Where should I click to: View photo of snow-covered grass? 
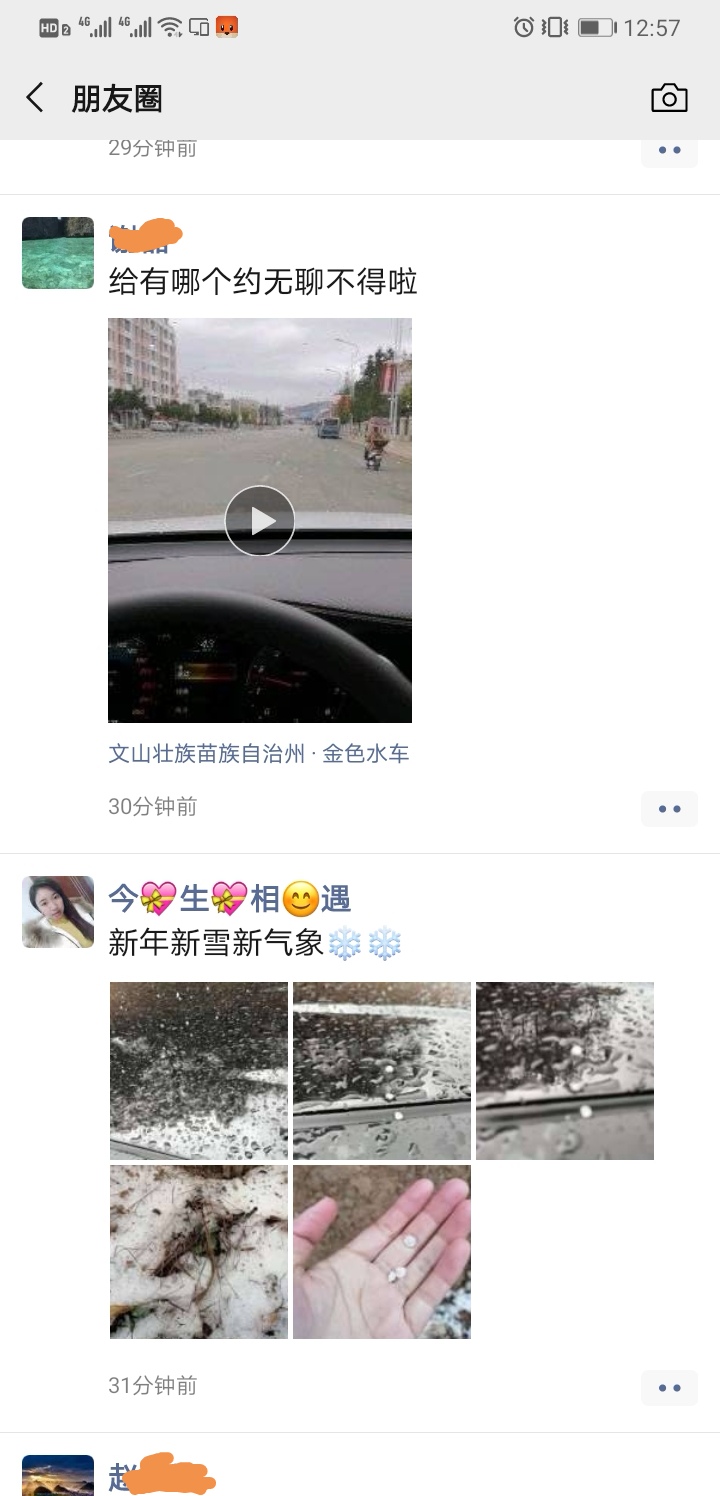pos(199,1251)
